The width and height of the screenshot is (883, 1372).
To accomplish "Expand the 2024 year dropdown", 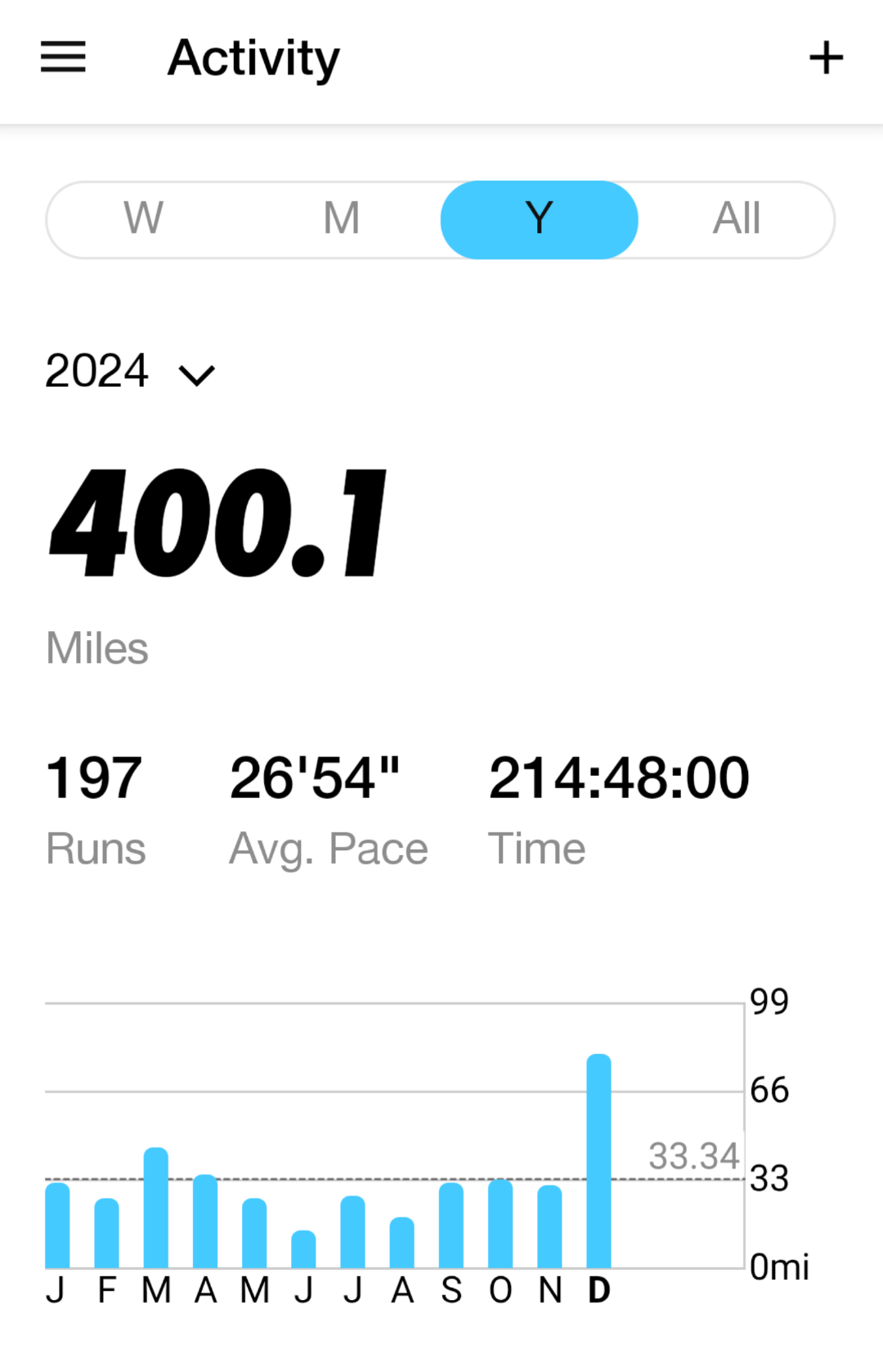I will coord(131,372).
